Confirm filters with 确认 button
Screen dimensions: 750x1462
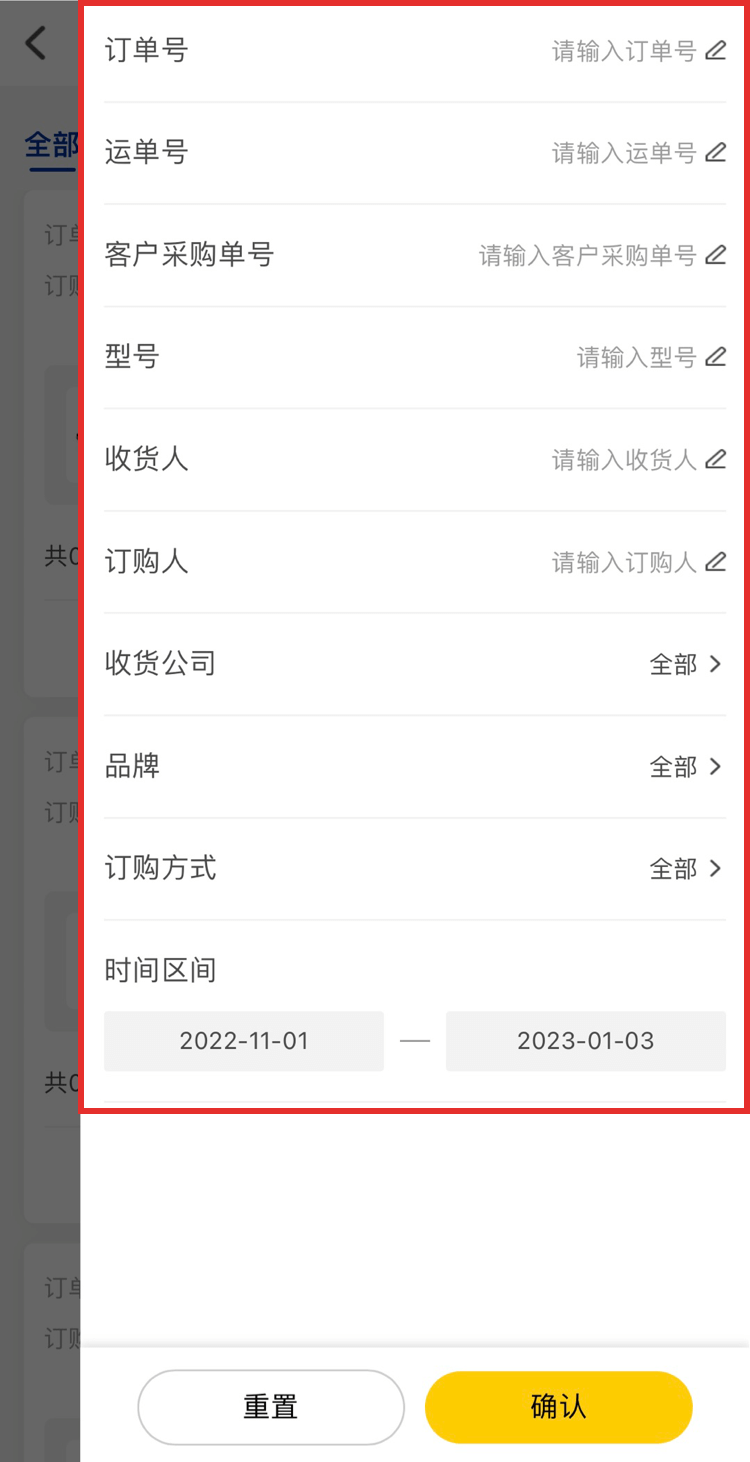(558, 1407)
